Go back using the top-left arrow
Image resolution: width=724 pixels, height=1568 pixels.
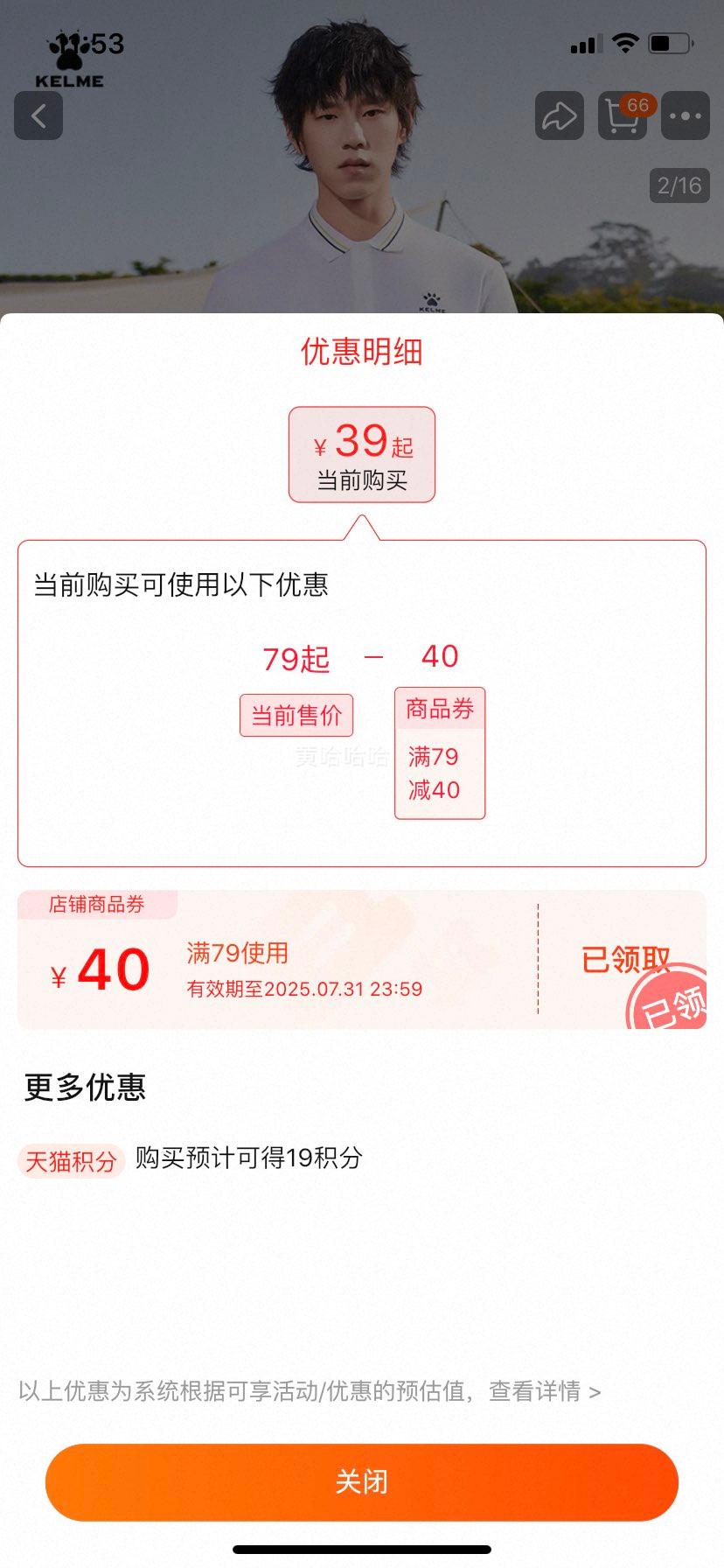(x=38, y=115)
